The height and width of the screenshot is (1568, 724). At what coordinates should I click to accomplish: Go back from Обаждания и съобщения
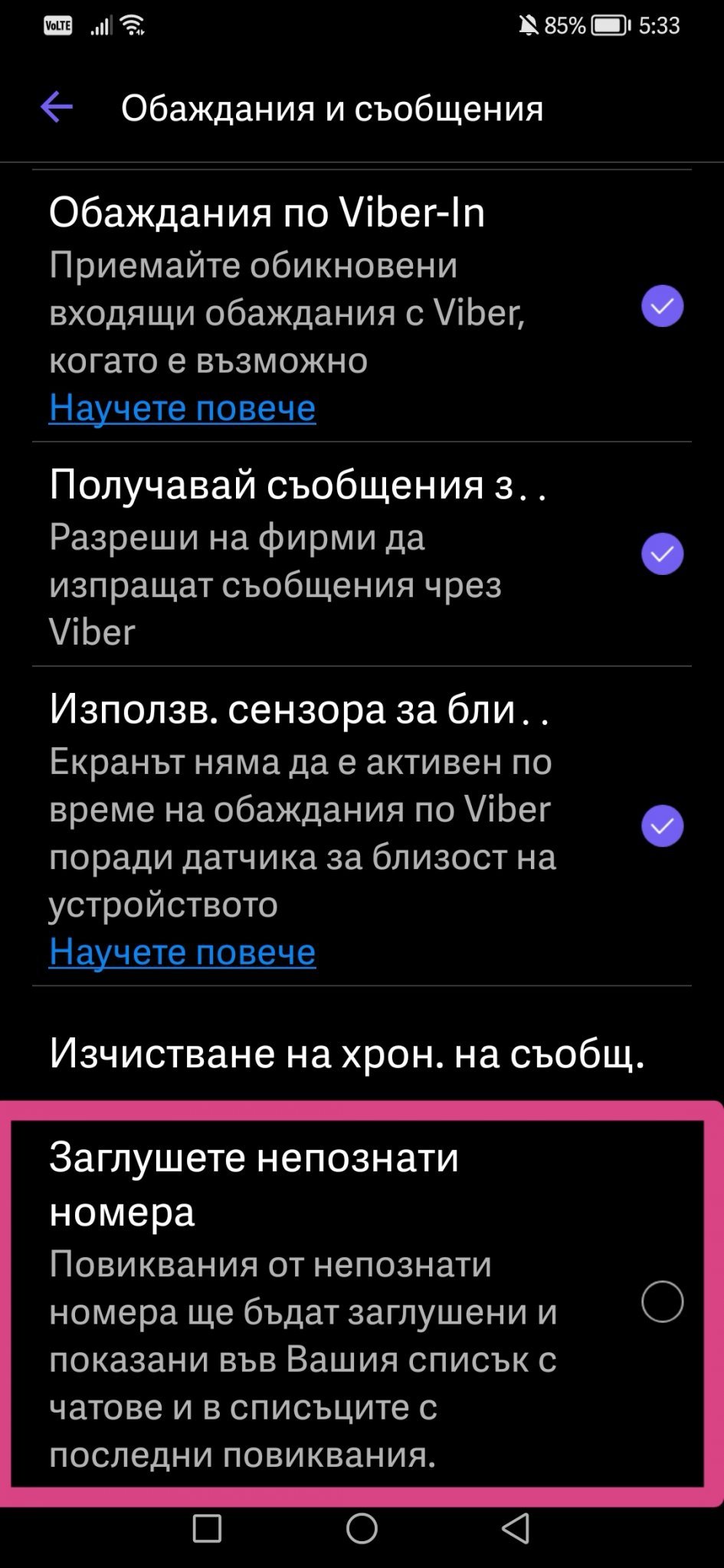click(56, 107)
